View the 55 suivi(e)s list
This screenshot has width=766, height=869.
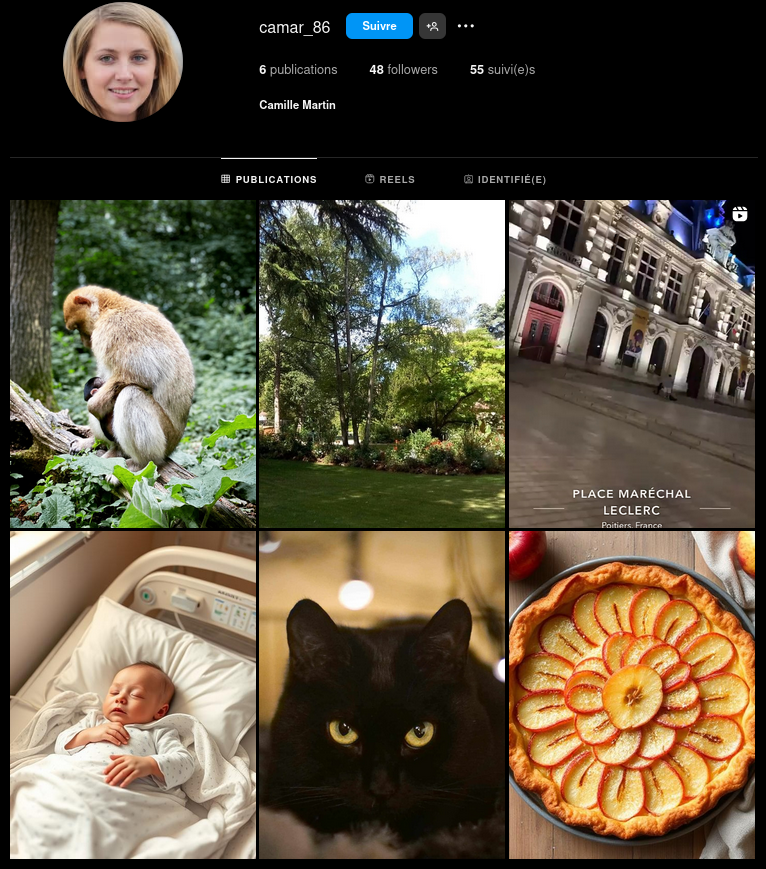[x=502, y=70]
